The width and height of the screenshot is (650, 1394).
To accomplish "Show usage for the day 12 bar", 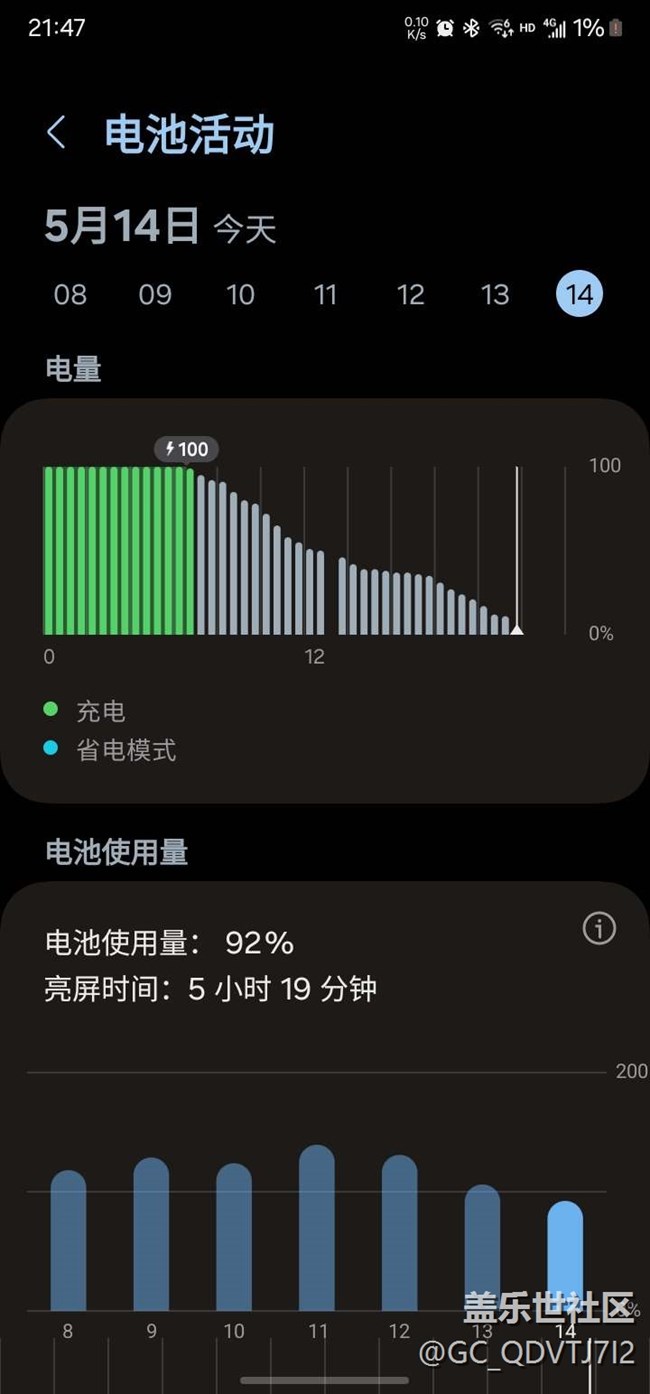I will pyautogui.click(x=400, y=1233).
